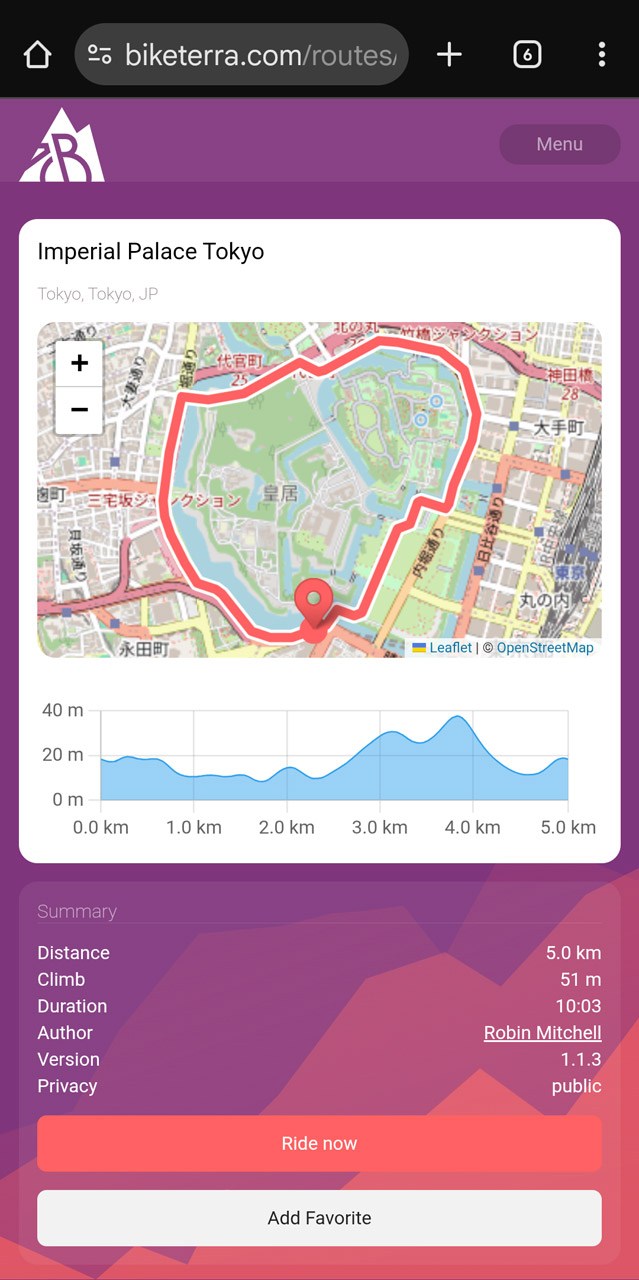Go to the browser home page
This screenshot has height=1280, width=639.
(37, 54)
